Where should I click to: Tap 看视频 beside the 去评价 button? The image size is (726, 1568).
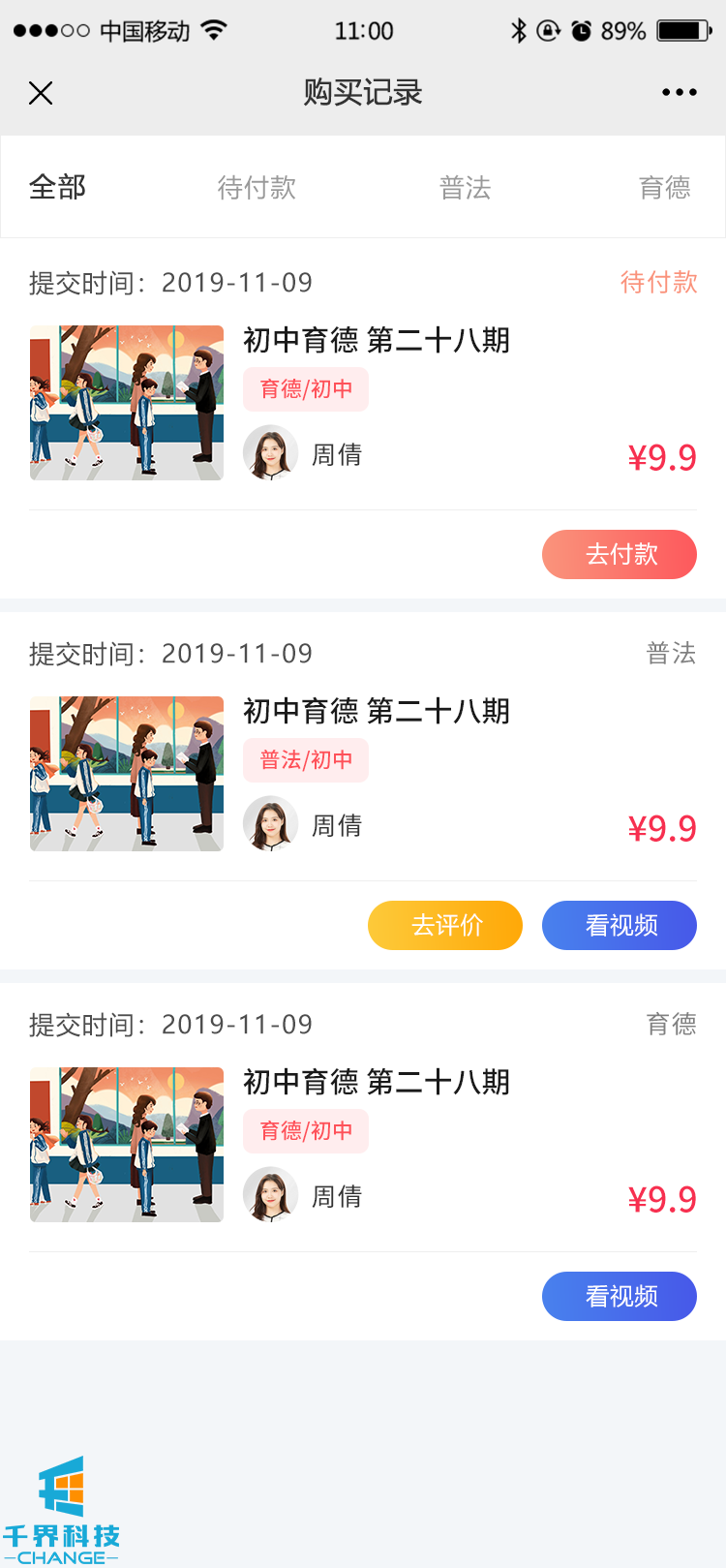click(x=619, y=925)
